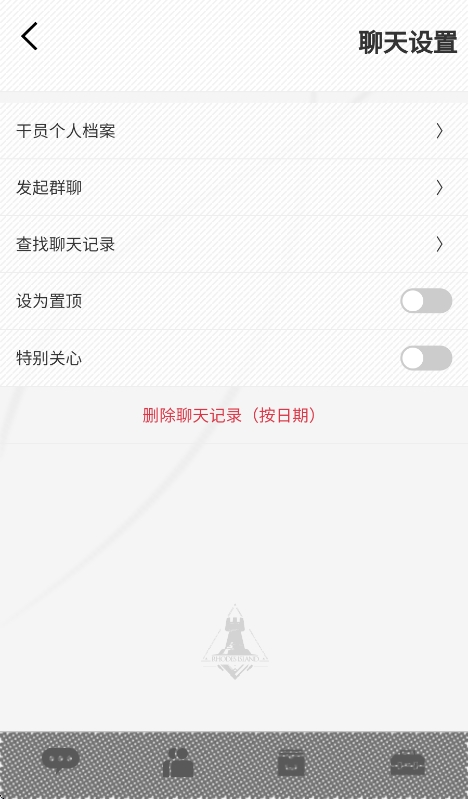Open 发起群聊 to start a group chat
The height and width of the screenshot is (799, 468).
[x=234, y=188]
